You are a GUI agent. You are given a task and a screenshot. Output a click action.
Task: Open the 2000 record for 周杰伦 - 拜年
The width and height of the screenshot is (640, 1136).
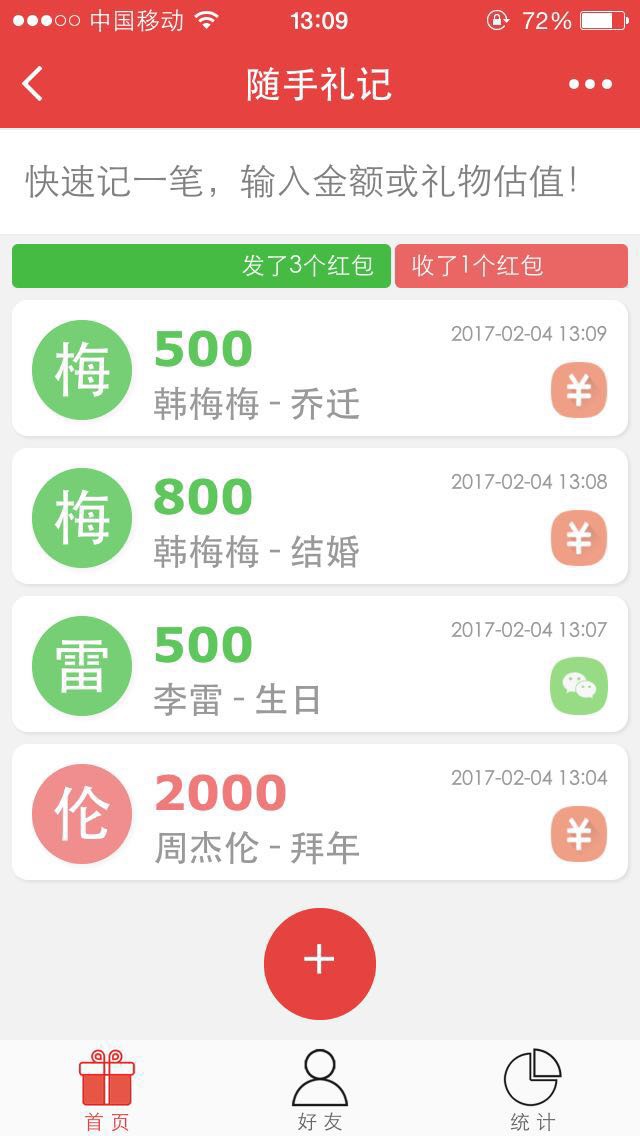320,812
